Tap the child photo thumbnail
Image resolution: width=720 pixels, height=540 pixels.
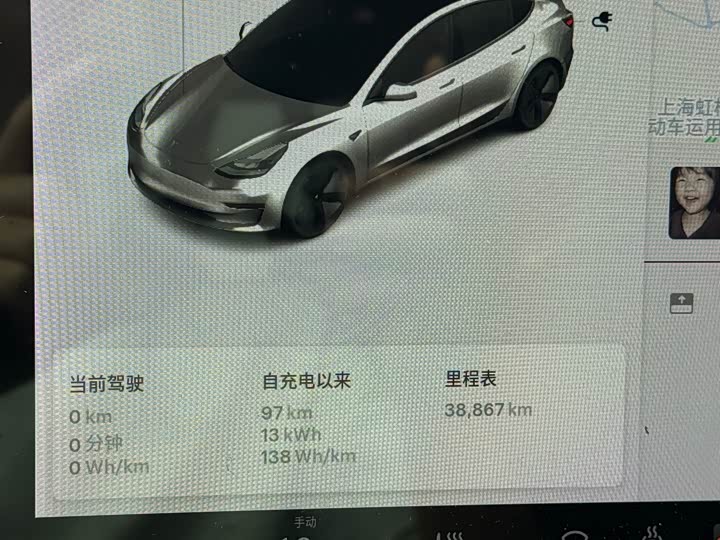click(694, 202)
